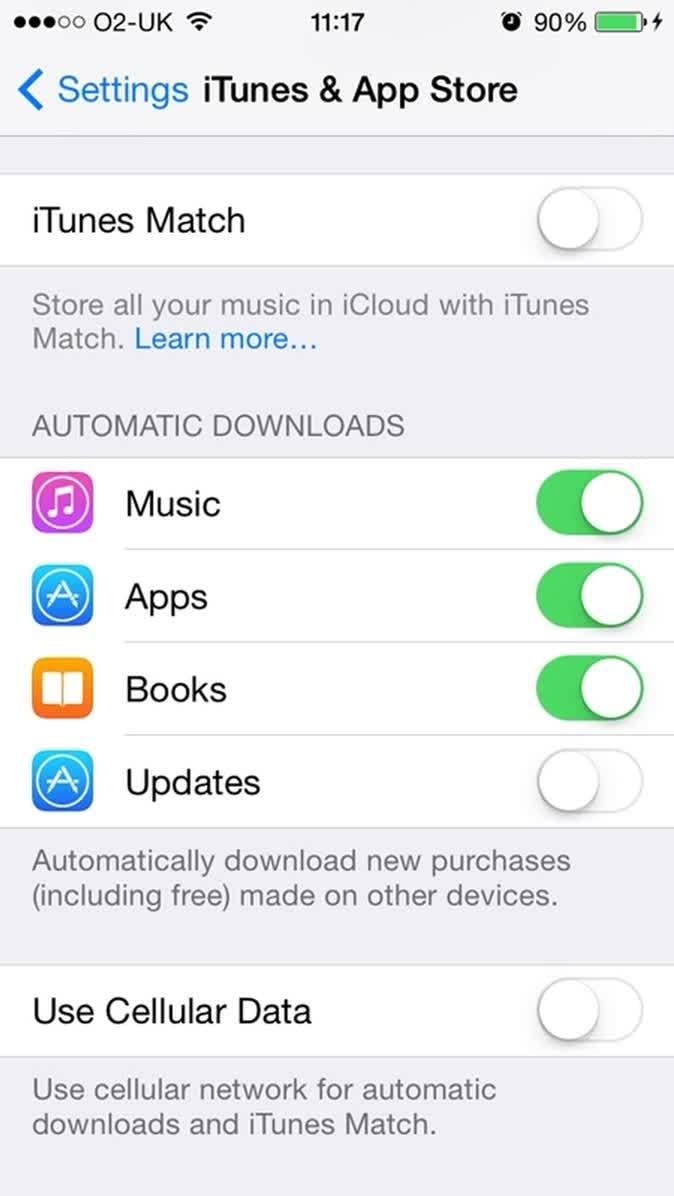This screenshot has width=674, height=1196.
Task: Enable Use Cellular Data
Action: 589,1011
